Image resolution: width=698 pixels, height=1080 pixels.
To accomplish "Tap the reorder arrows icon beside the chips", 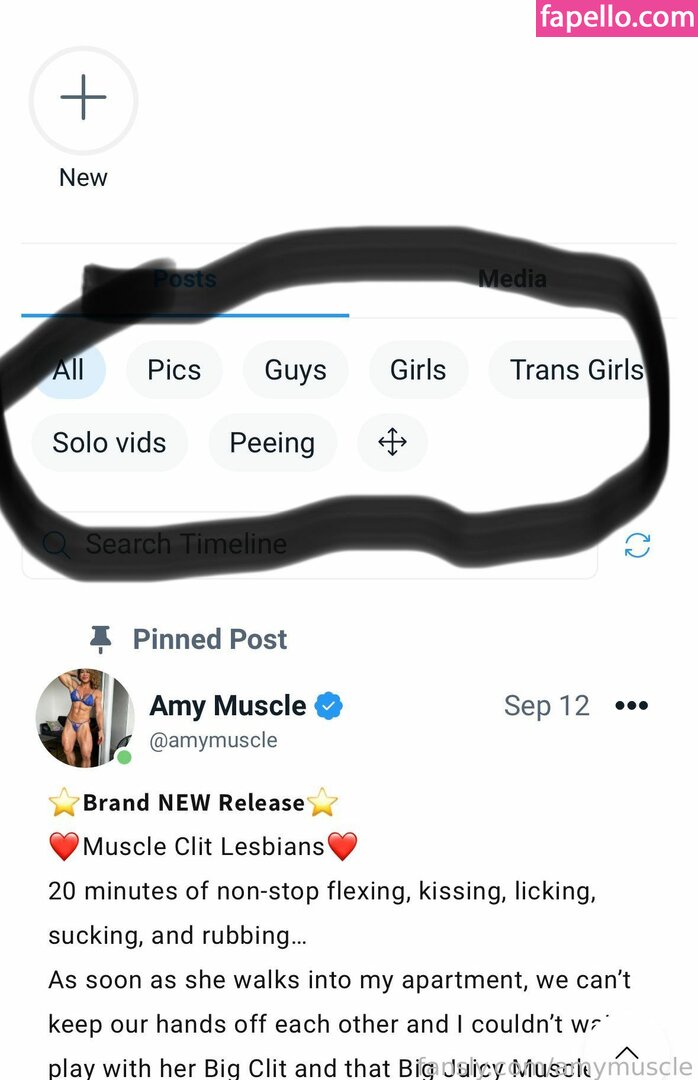I will pyautogui.click(x=392, y=442).
